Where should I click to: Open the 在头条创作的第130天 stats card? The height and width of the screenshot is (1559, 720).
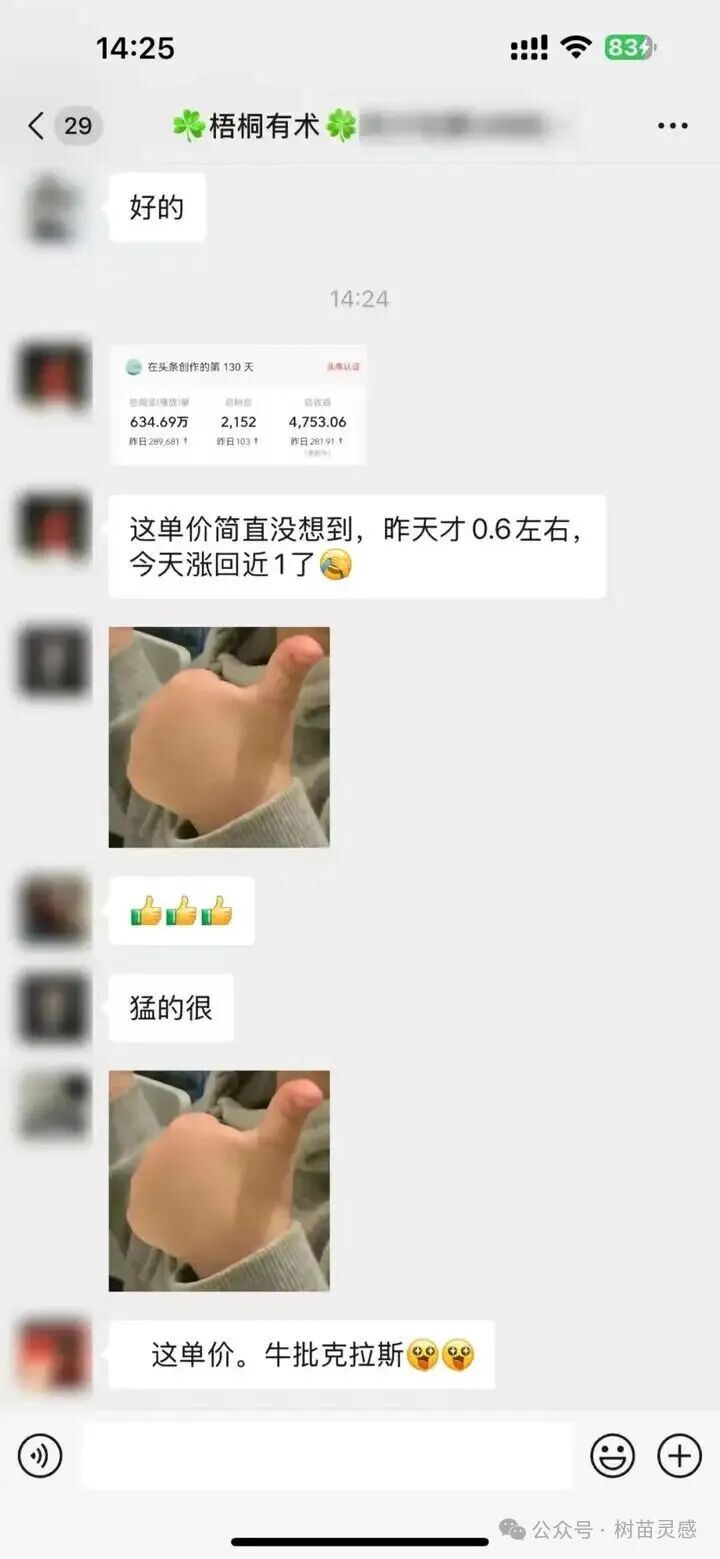pos(240,404)
